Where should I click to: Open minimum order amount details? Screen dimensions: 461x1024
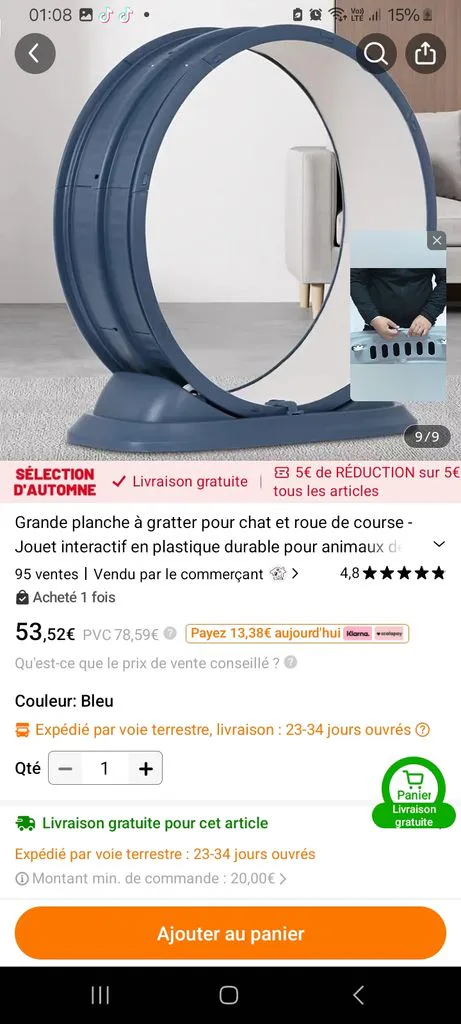click(x=151, y=879)
